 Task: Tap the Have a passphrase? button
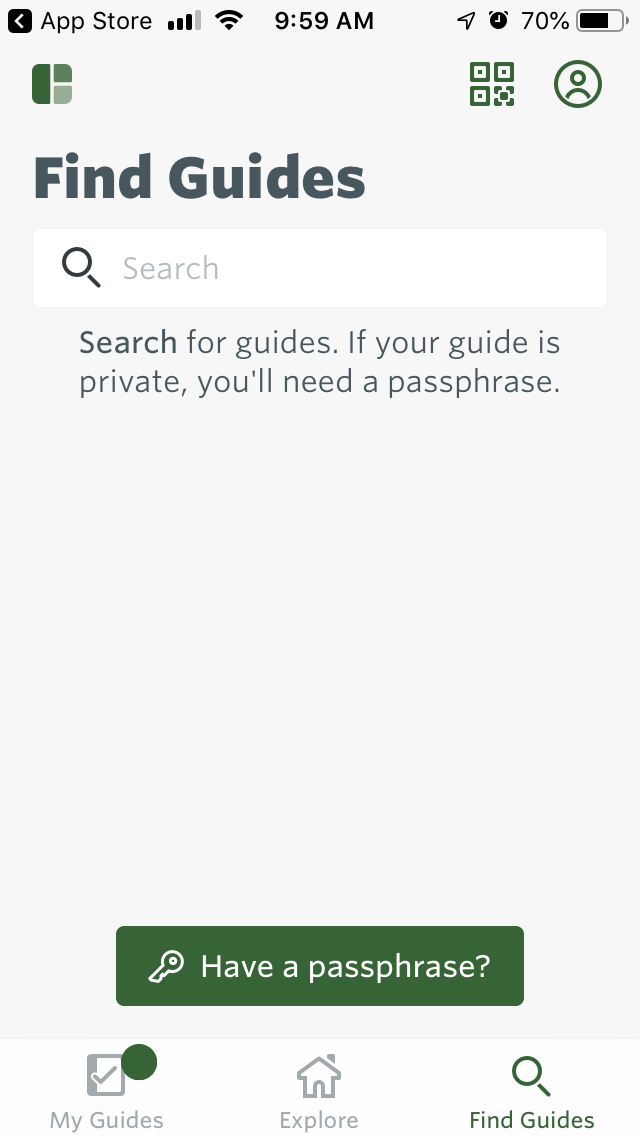320,966
